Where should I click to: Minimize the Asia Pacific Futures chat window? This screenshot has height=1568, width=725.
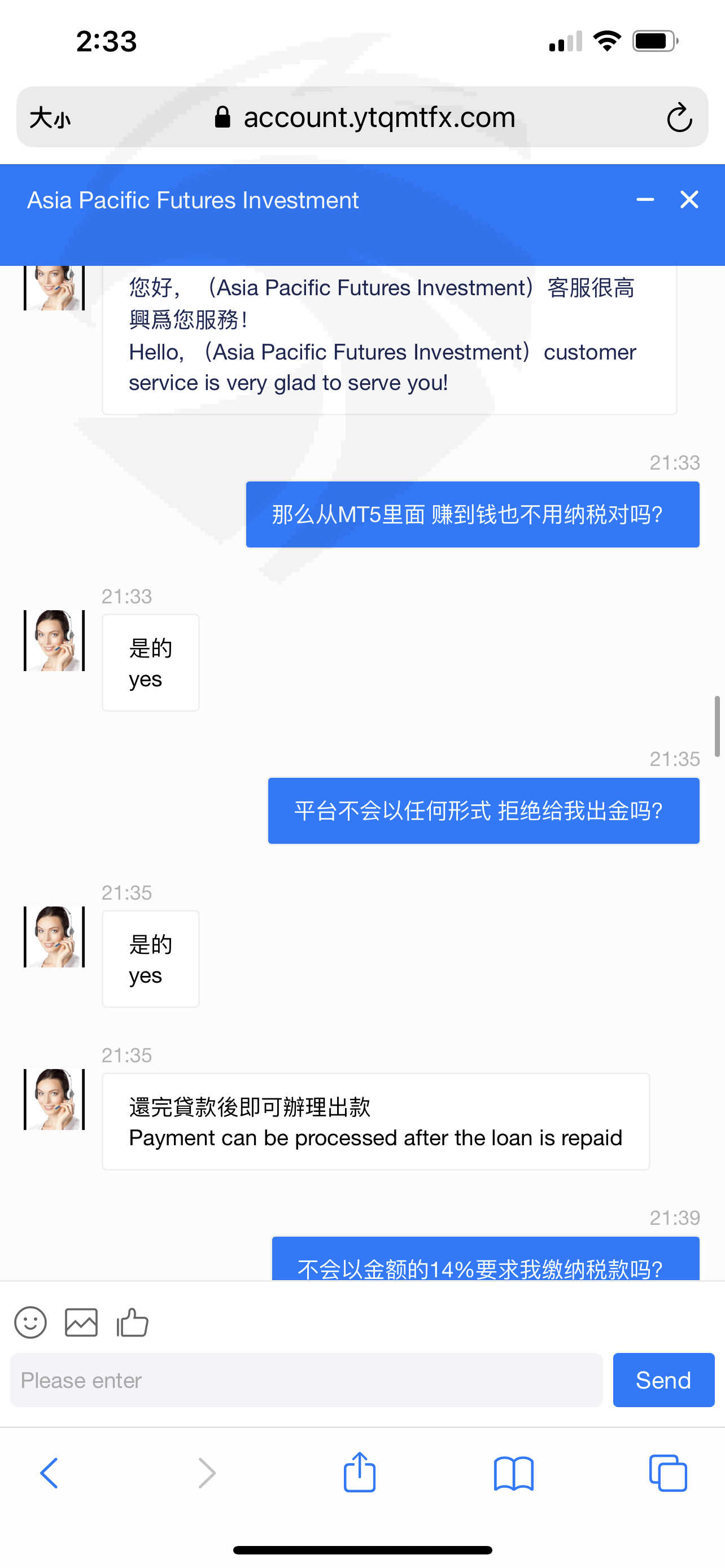click(645, 200)
